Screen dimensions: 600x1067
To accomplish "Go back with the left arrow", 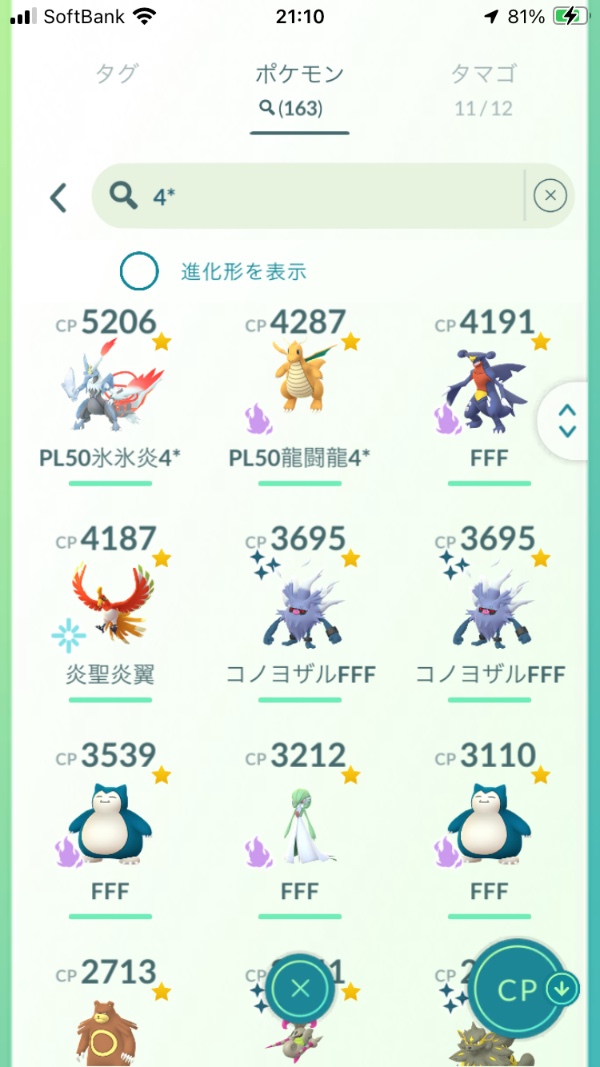I will [x=59, y=197].
